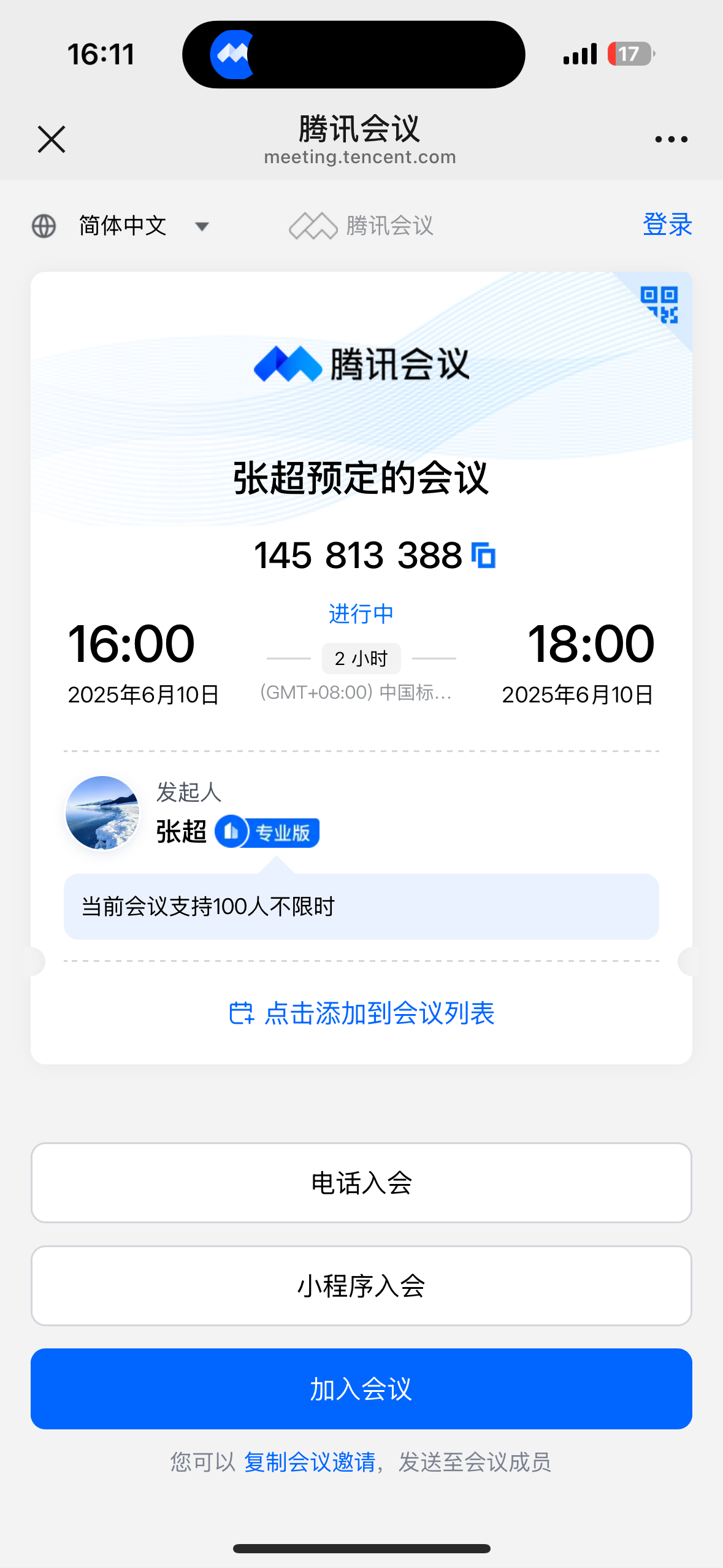Copy meeting number using the copy icon

[x=483, y=556]
